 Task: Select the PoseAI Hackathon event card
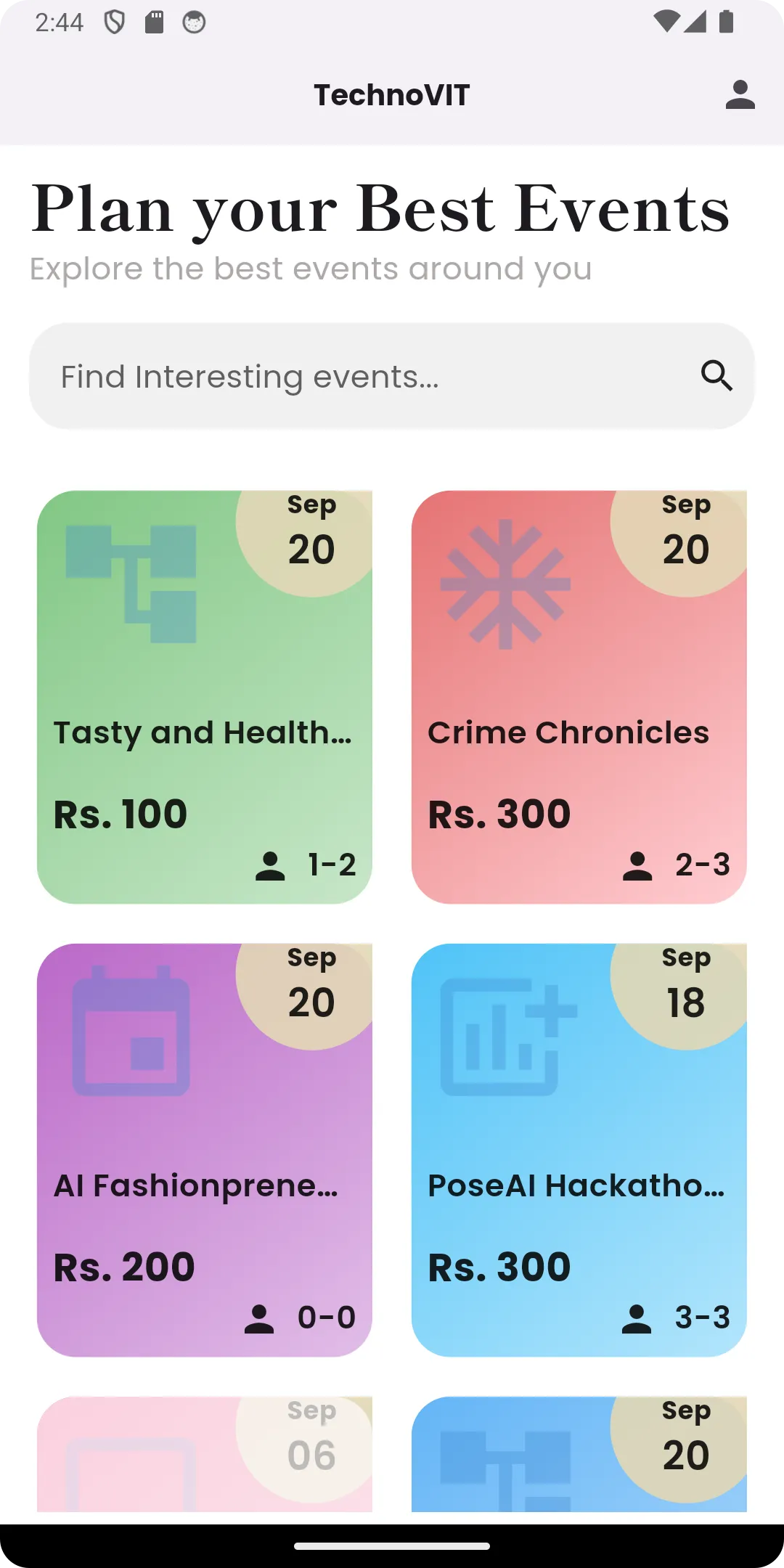(579, 1150)
